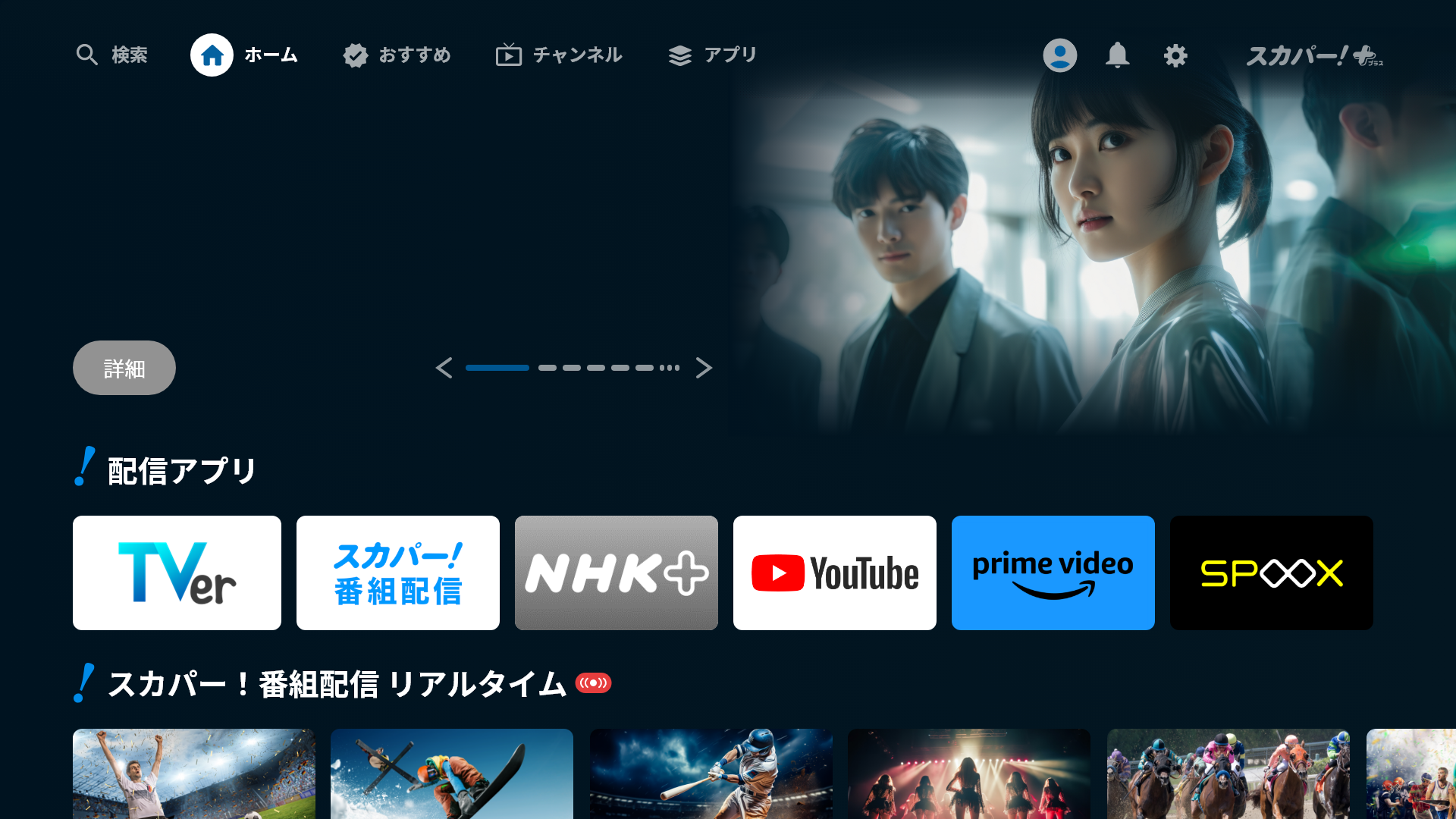Open the horse racing live program

coord(1228,773)
